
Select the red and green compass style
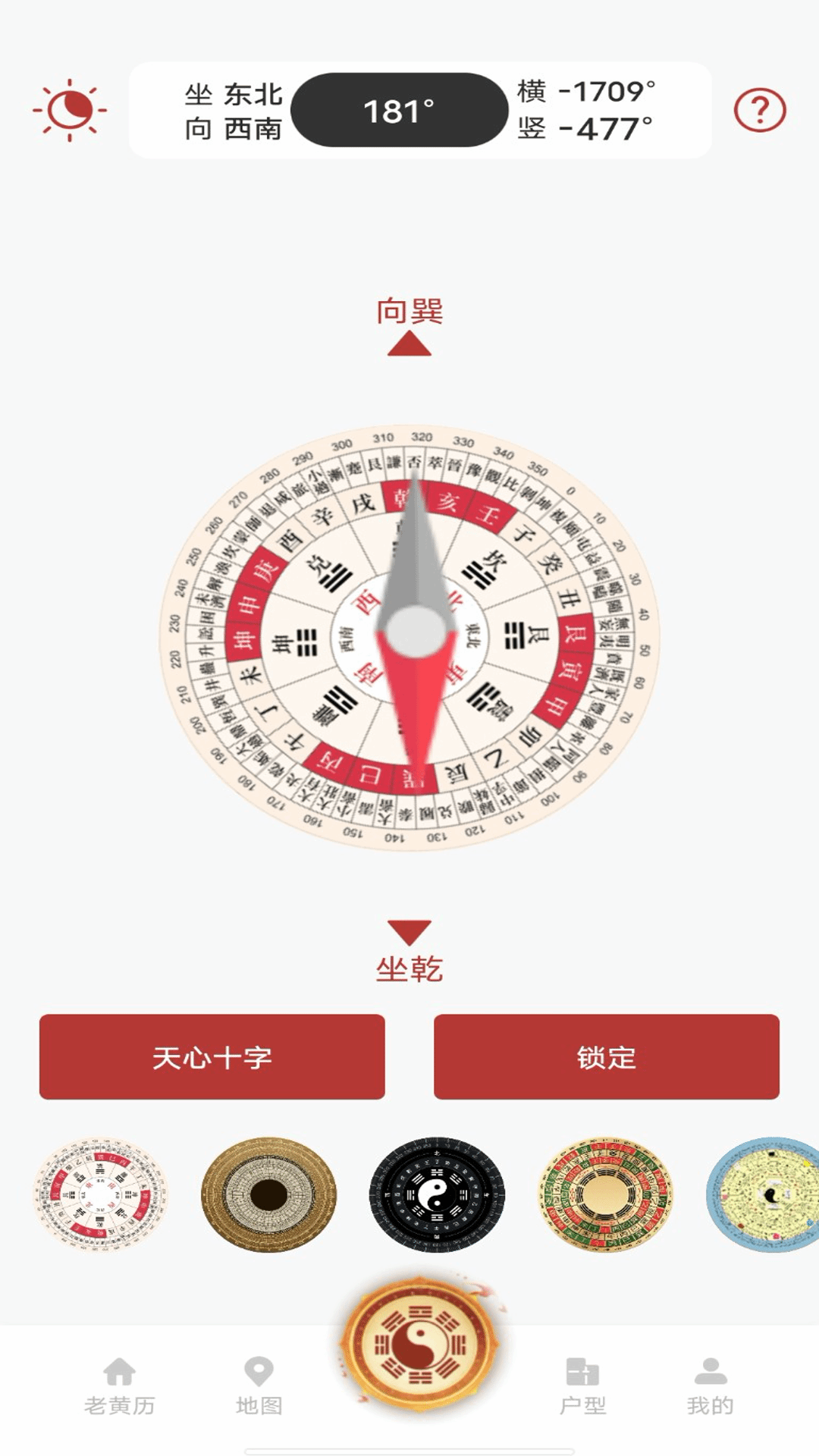605,1194
